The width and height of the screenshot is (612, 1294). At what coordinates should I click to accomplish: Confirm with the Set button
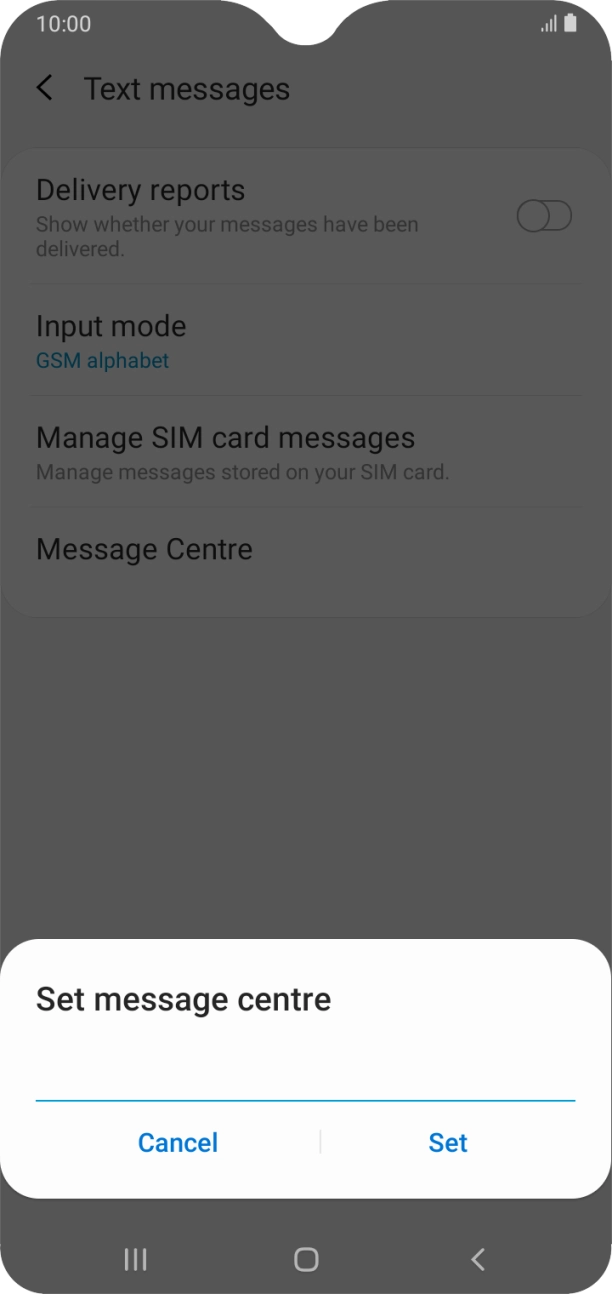(448, 1142)
